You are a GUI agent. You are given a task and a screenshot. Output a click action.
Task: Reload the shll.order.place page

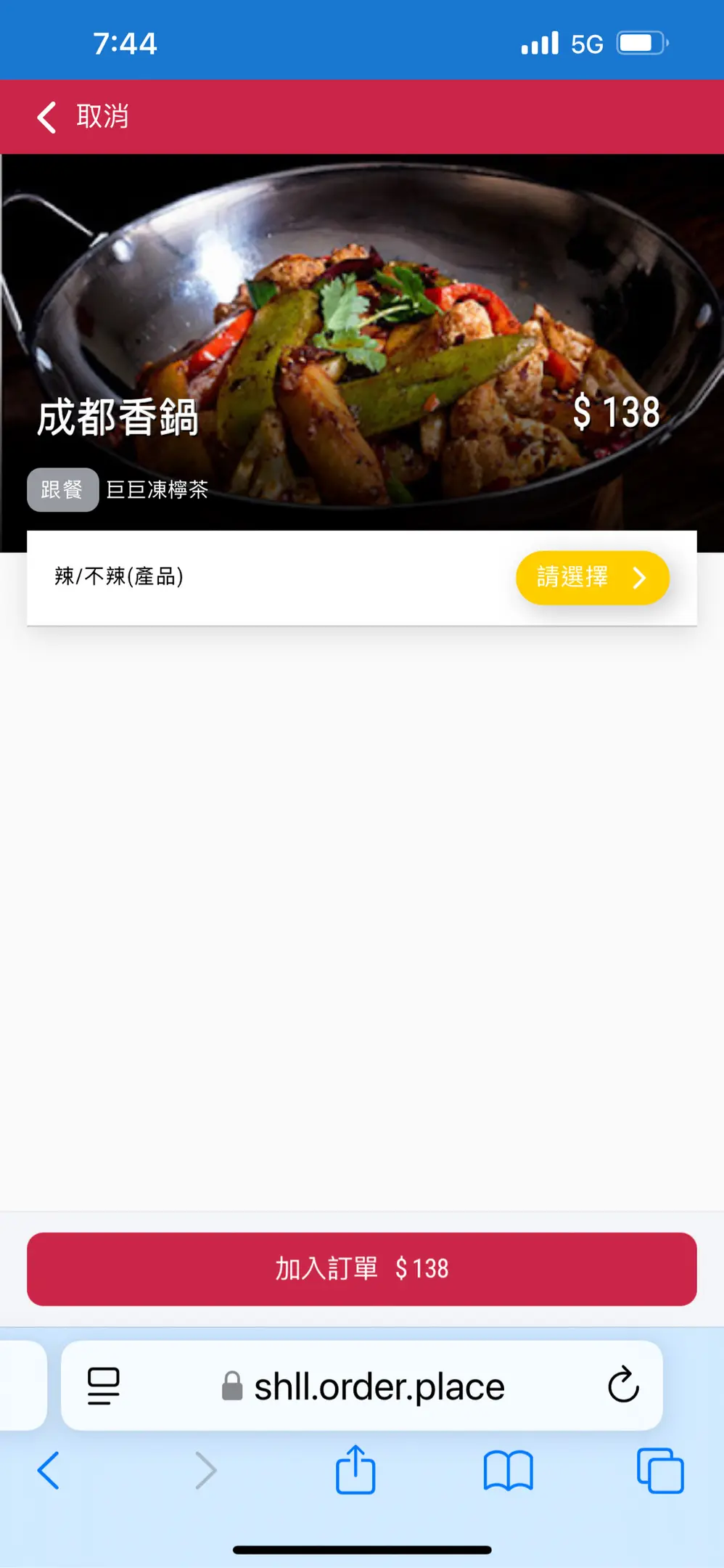[622, 1386]
